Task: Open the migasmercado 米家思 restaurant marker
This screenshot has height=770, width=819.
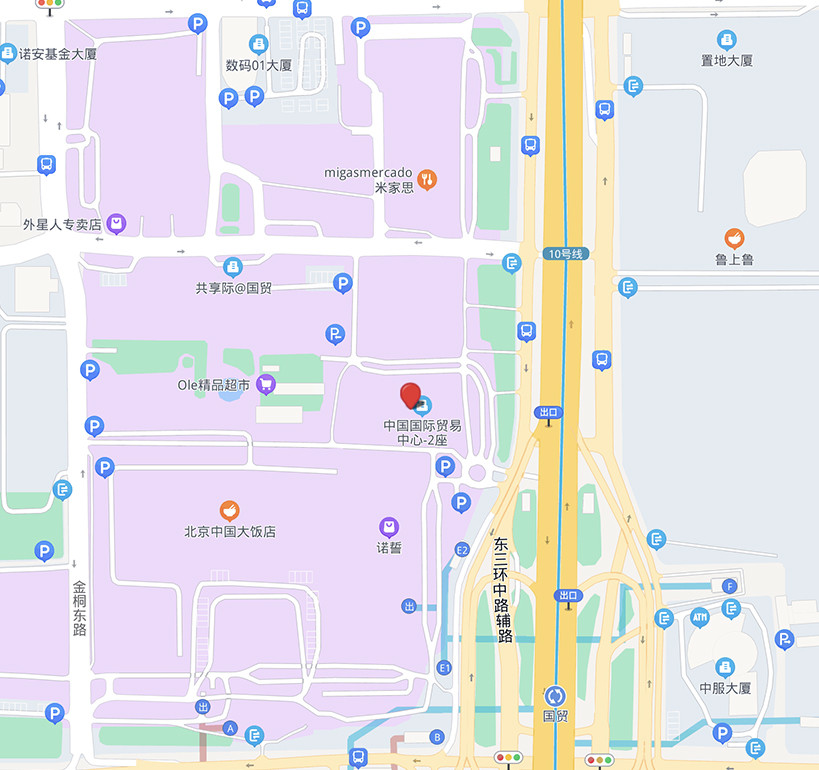Action: coord(427,179)
